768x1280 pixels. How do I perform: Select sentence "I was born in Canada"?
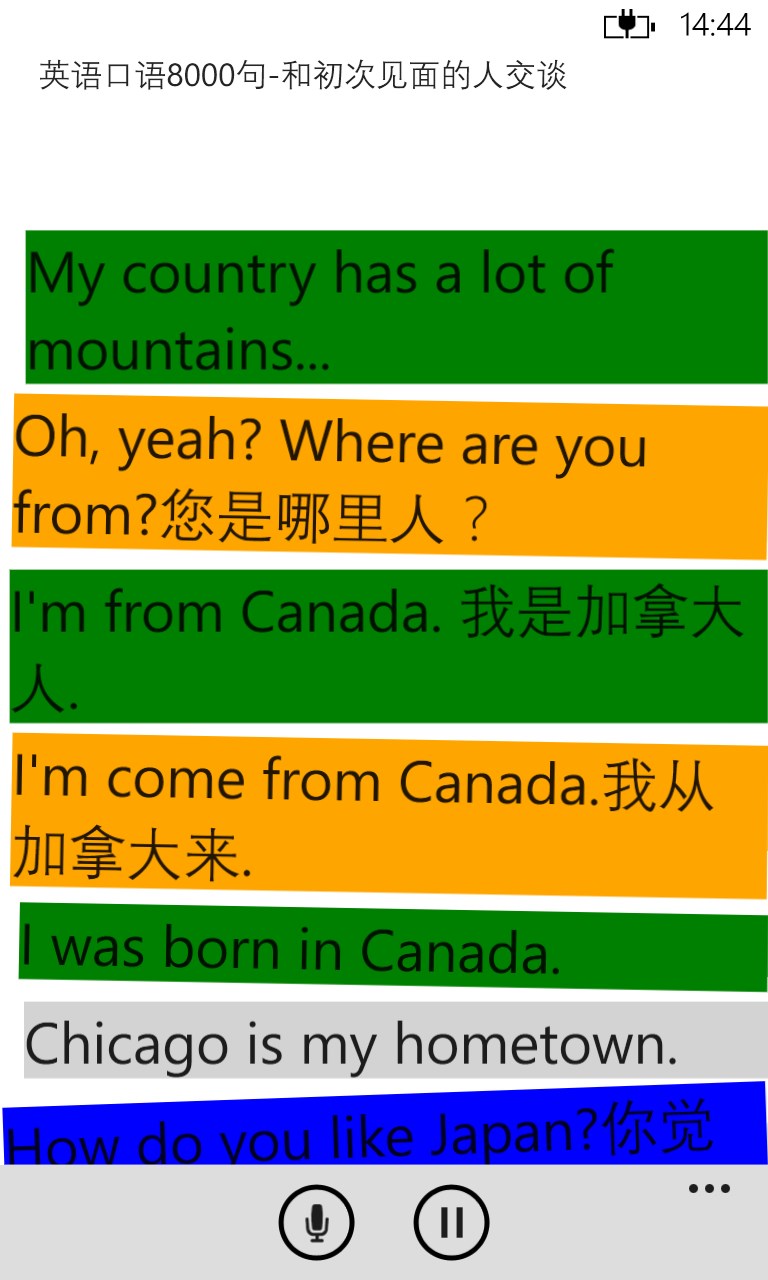pyautogui.click(x=392, y=948)
